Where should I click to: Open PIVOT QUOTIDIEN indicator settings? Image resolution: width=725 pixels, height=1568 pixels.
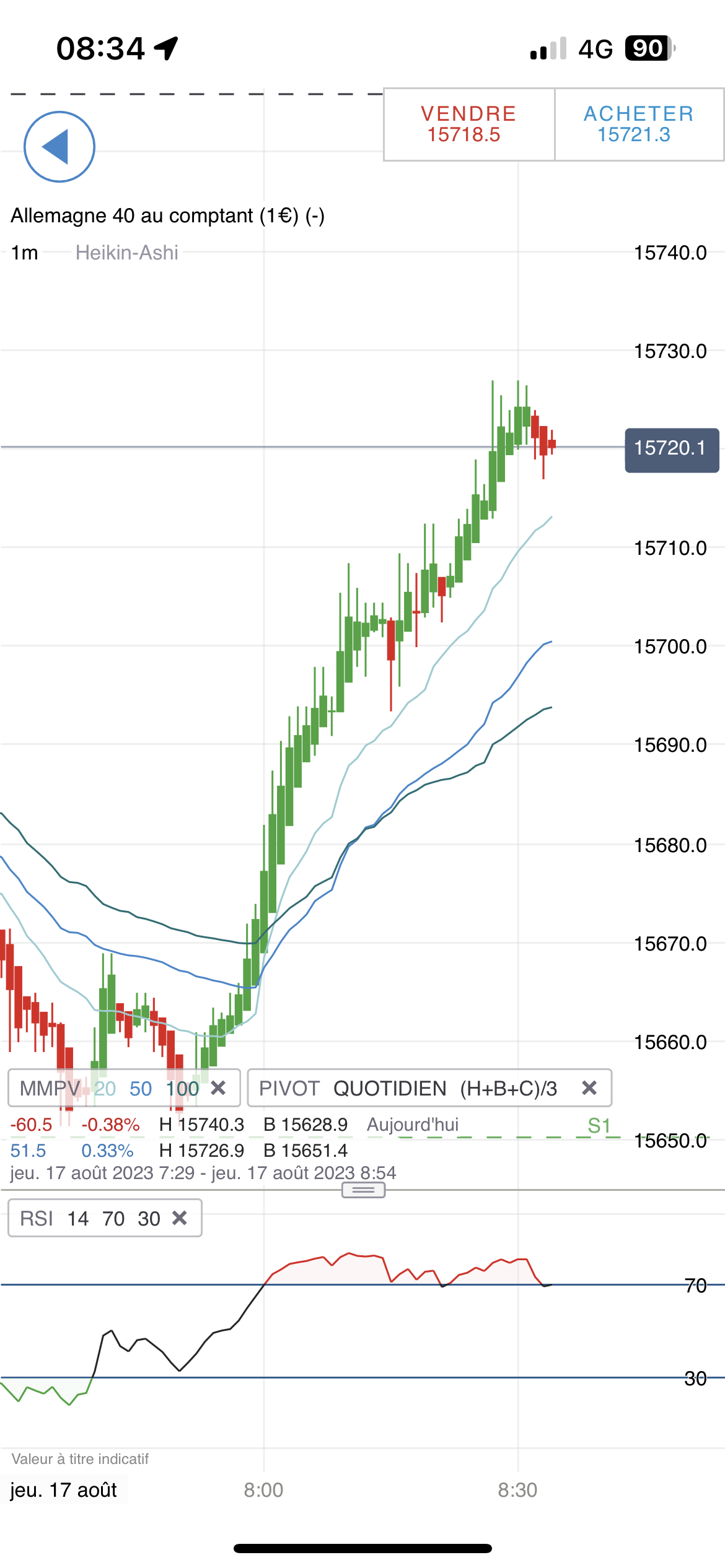(408, 1088)
